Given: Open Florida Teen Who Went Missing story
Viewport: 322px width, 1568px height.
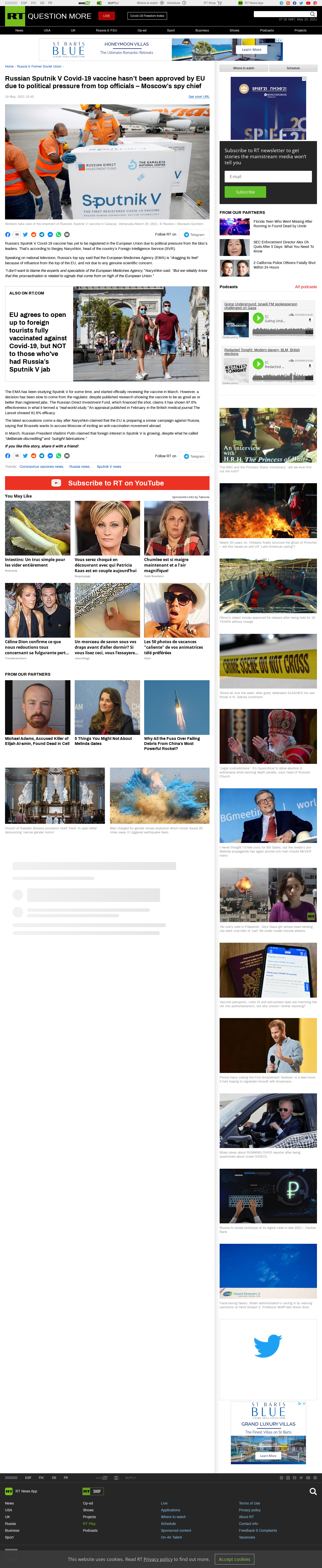Looking at the screenshot, I should 283,224.
